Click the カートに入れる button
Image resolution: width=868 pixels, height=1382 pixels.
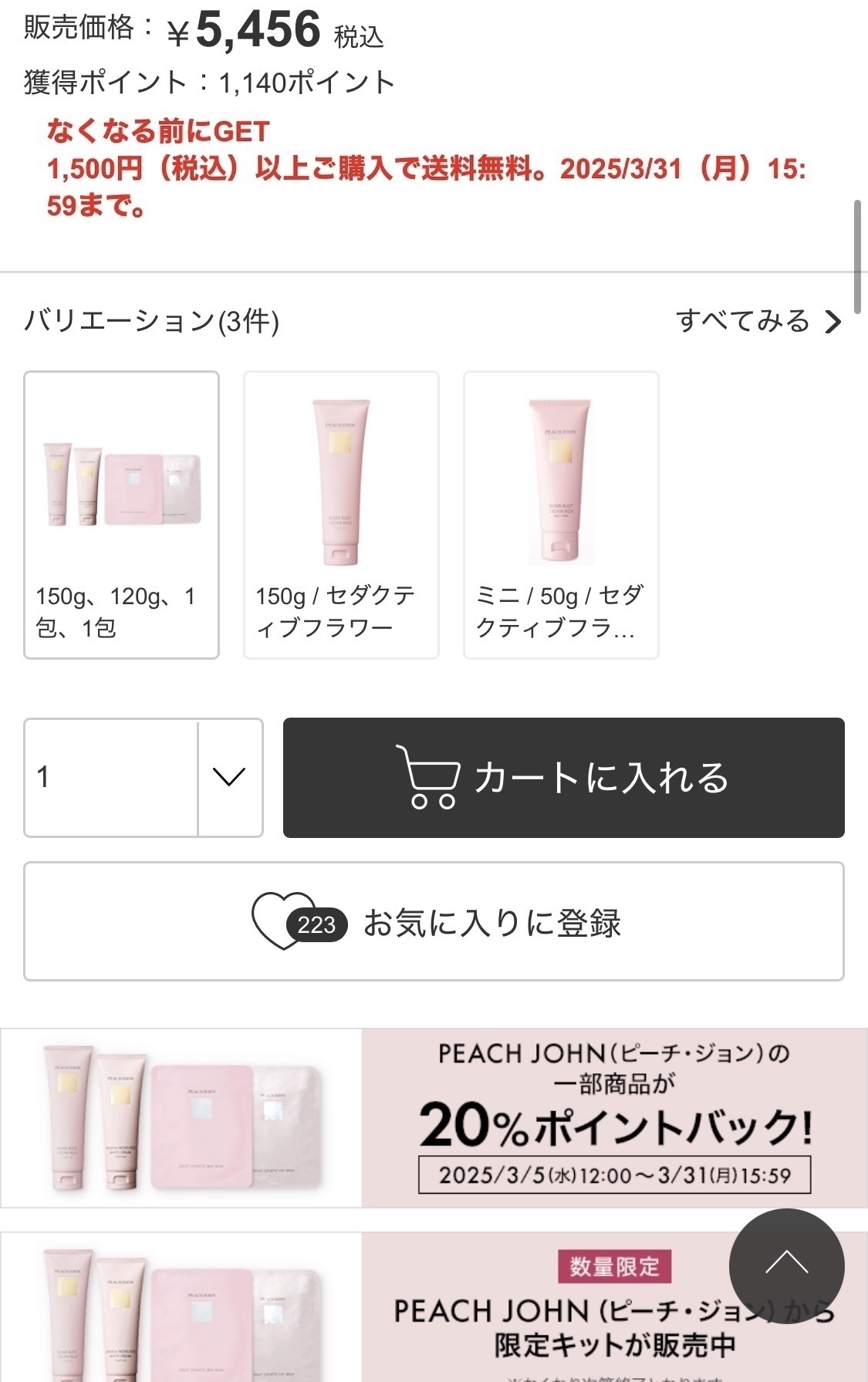click(x=563, y=778)
